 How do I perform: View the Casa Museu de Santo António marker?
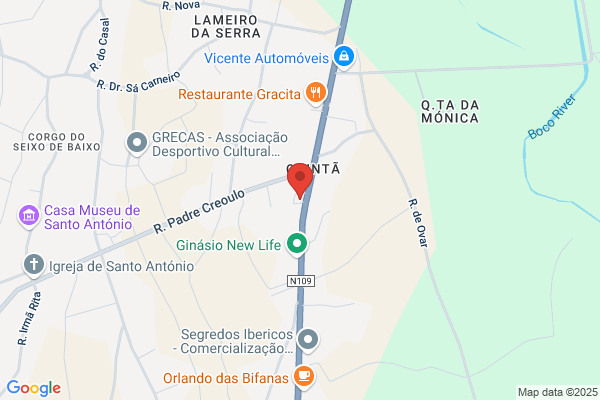tap(29, 216)
